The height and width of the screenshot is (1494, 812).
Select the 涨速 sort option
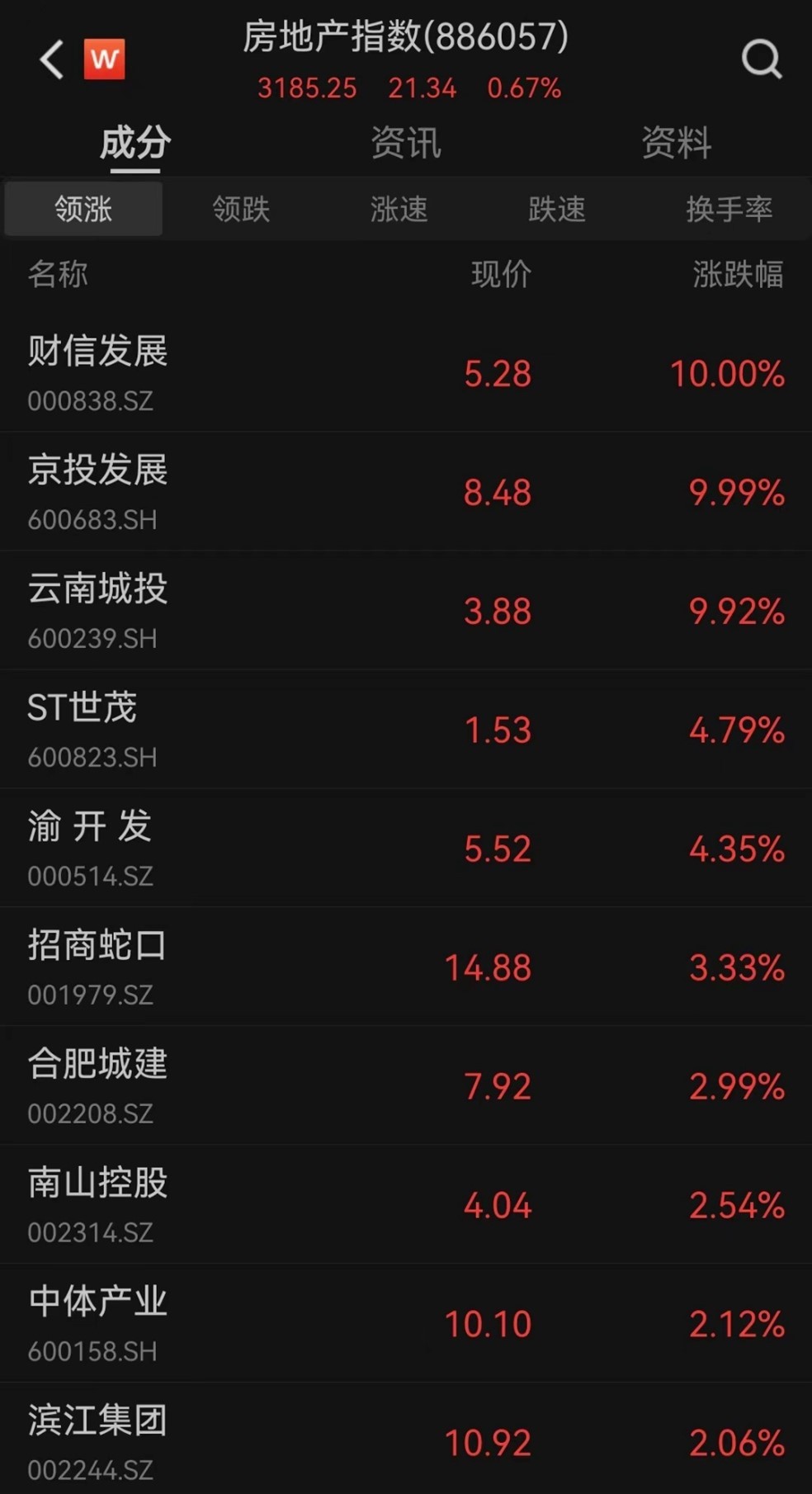point(399,210)
